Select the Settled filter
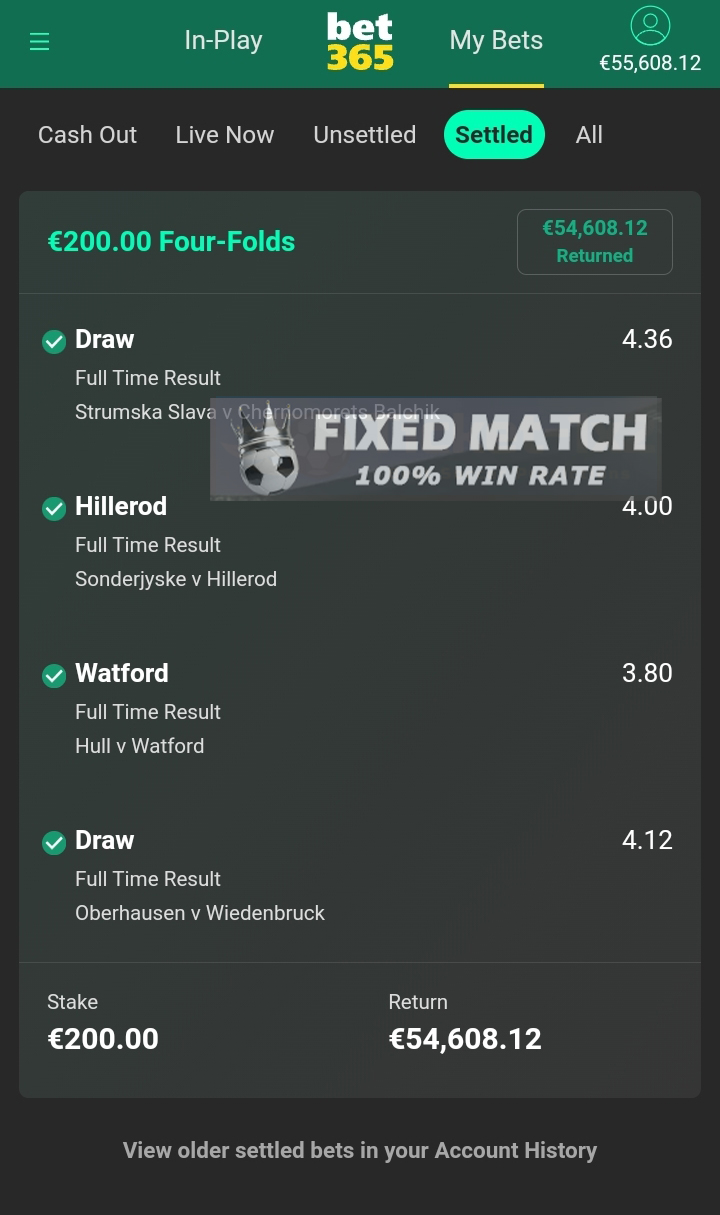This screenshot has height=1215, width=720. (494, 135)
